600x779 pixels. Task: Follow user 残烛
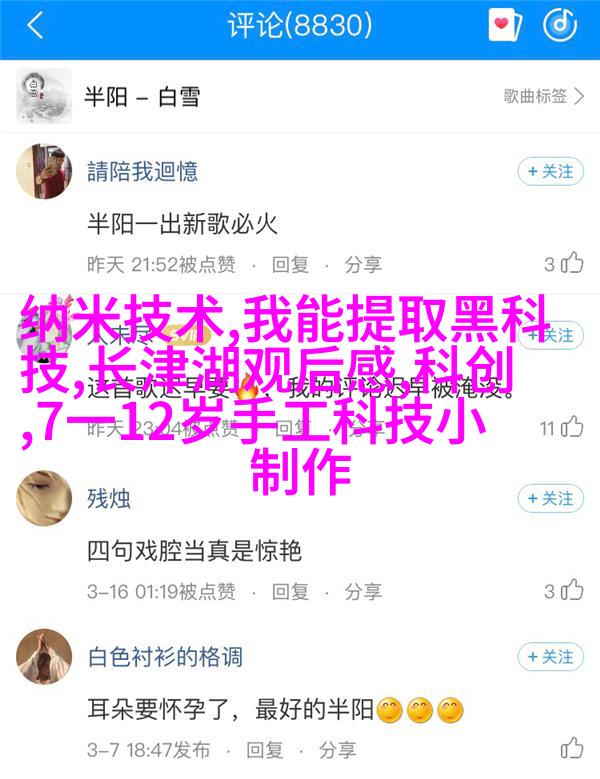[x=549, y=498]
